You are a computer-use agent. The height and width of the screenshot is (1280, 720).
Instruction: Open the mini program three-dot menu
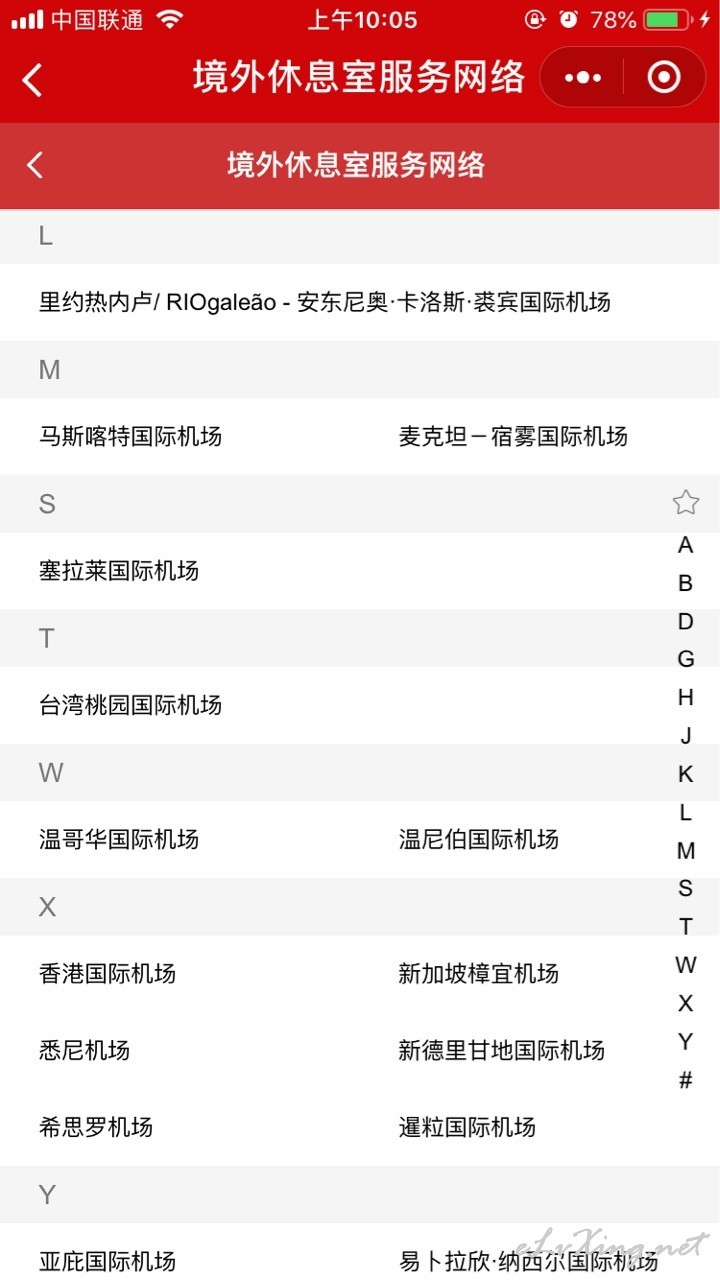[x=583, y=77]
